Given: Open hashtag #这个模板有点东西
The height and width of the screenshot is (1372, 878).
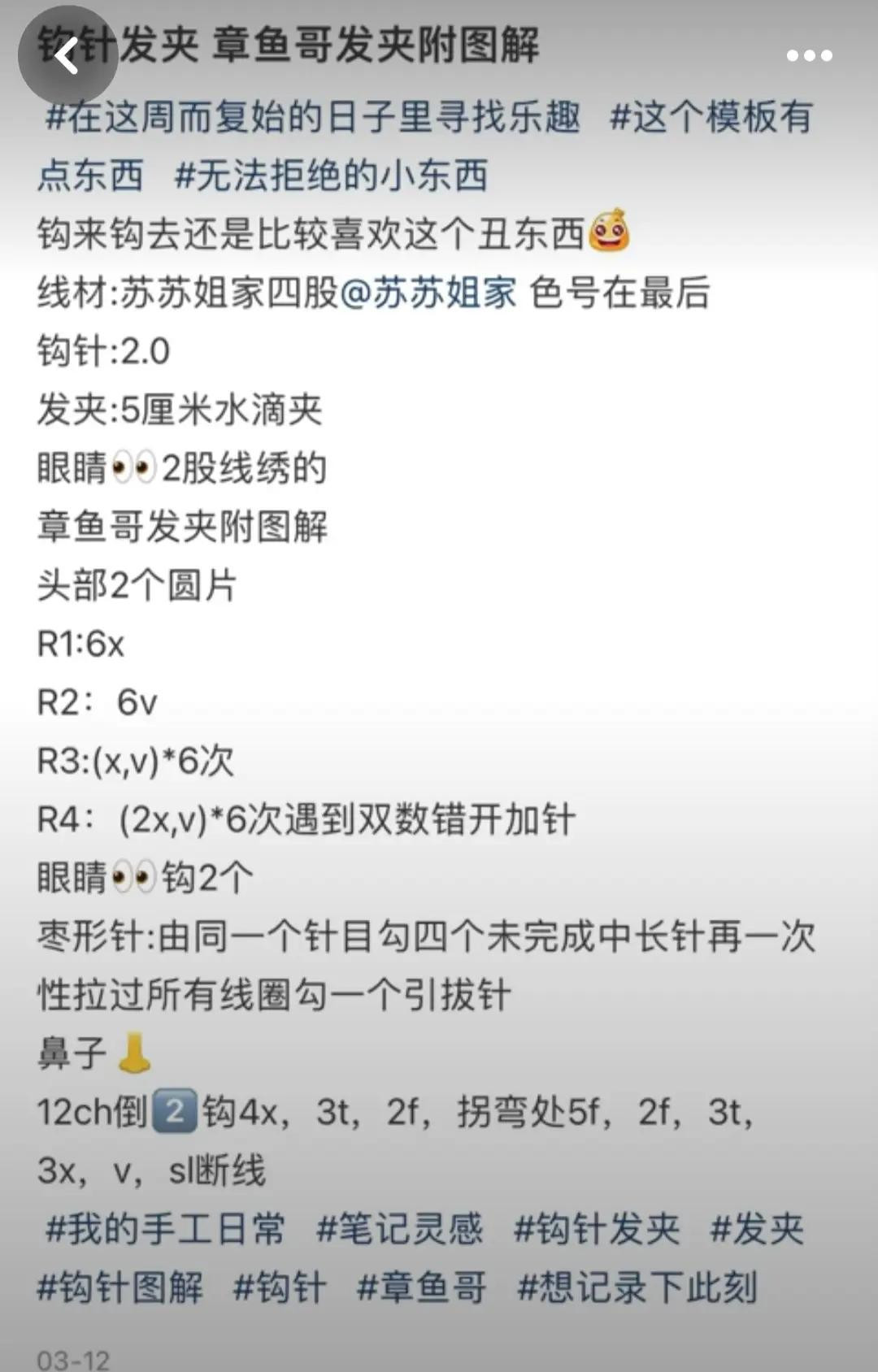Looking at the screenshot, I should tap(711, 117).
